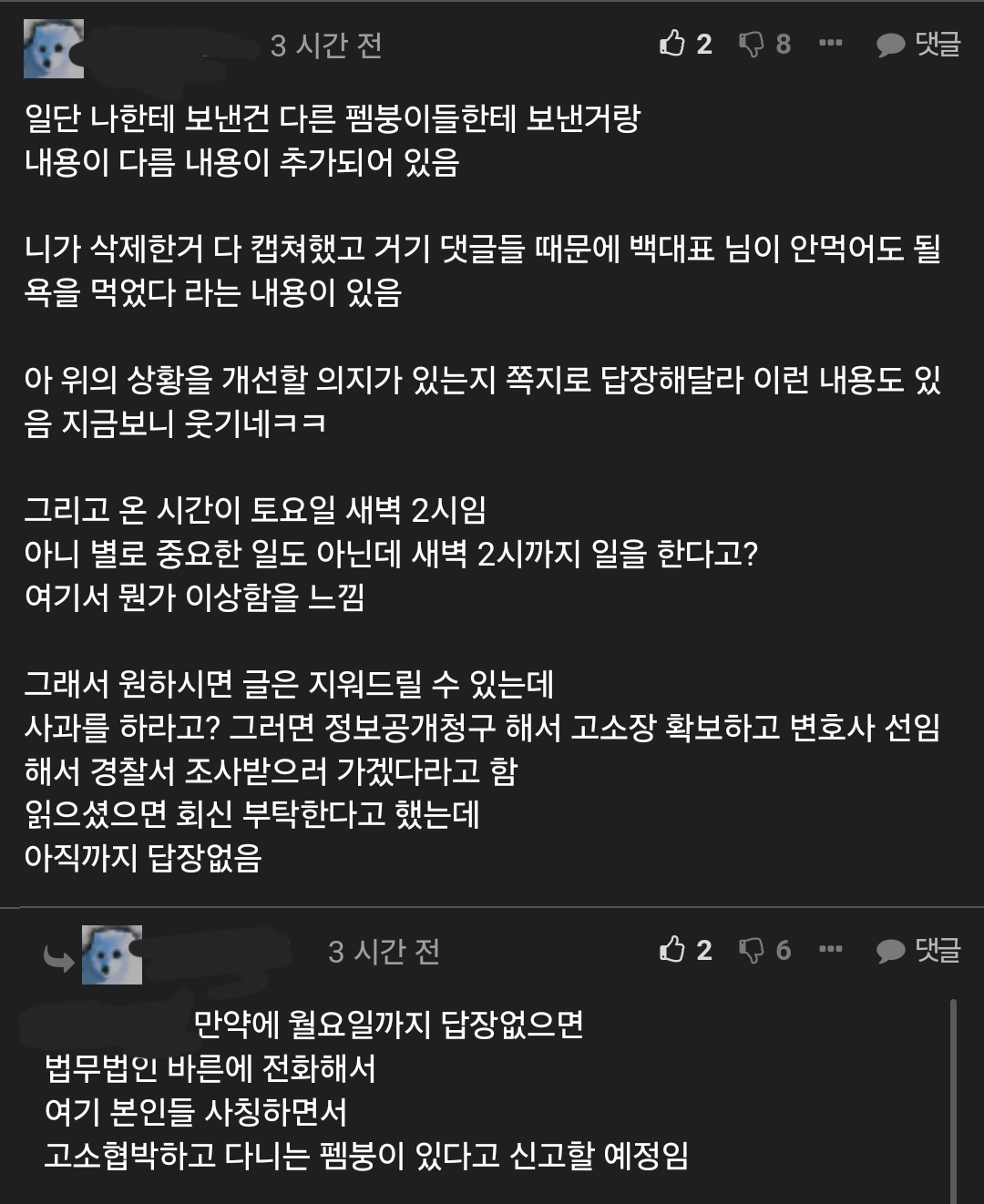
Task: Upvote the top comment with 8 dislikes
Action: [673, 43]
